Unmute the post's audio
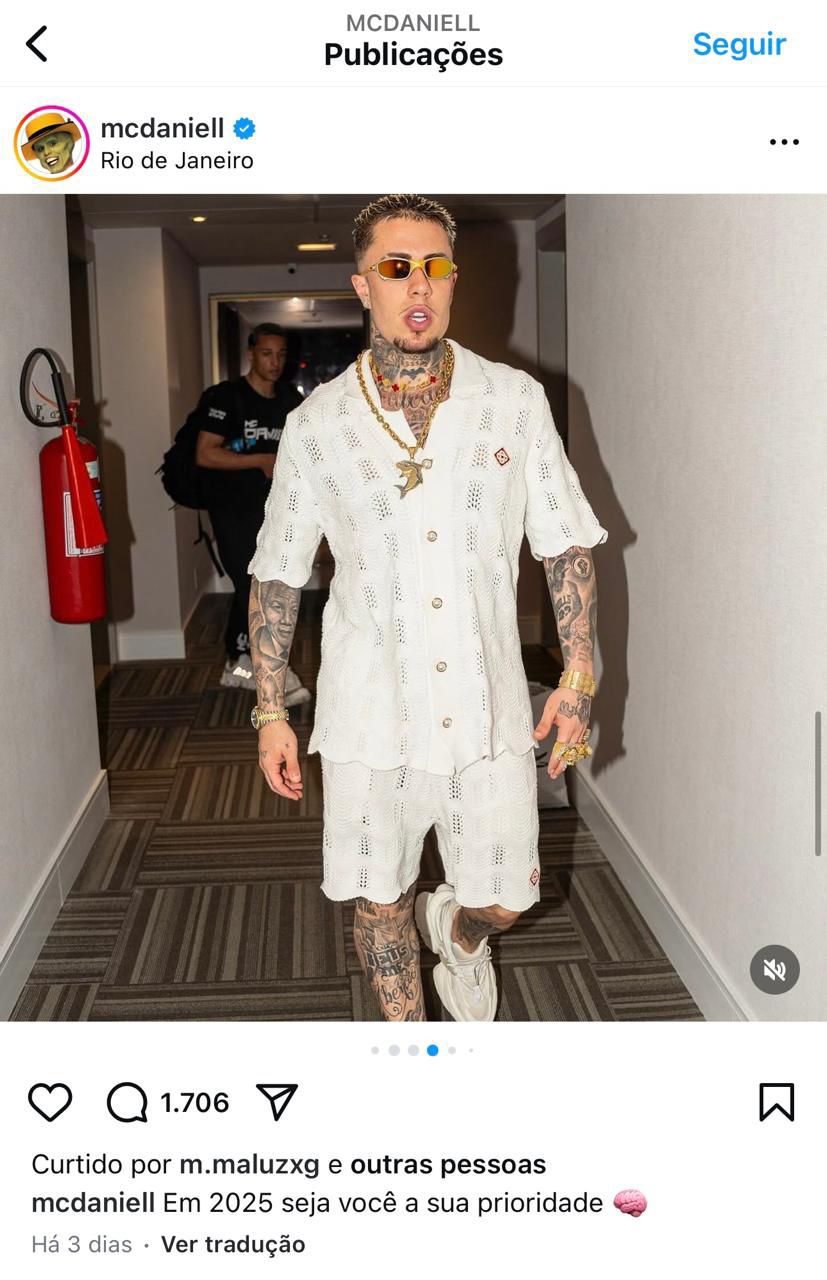The height and width of the screenshot is (1280, 827). pos(775,969)
